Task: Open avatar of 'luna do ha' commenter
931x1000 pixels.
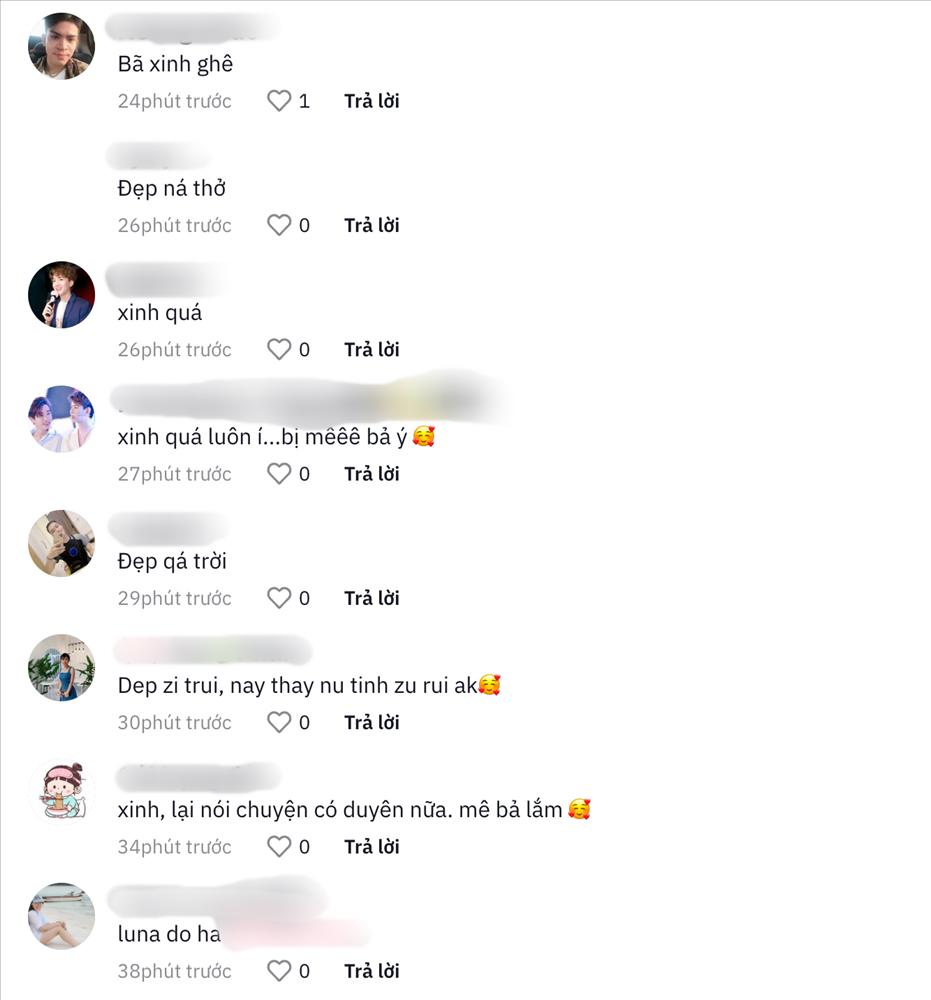Action: click(61, 916)
